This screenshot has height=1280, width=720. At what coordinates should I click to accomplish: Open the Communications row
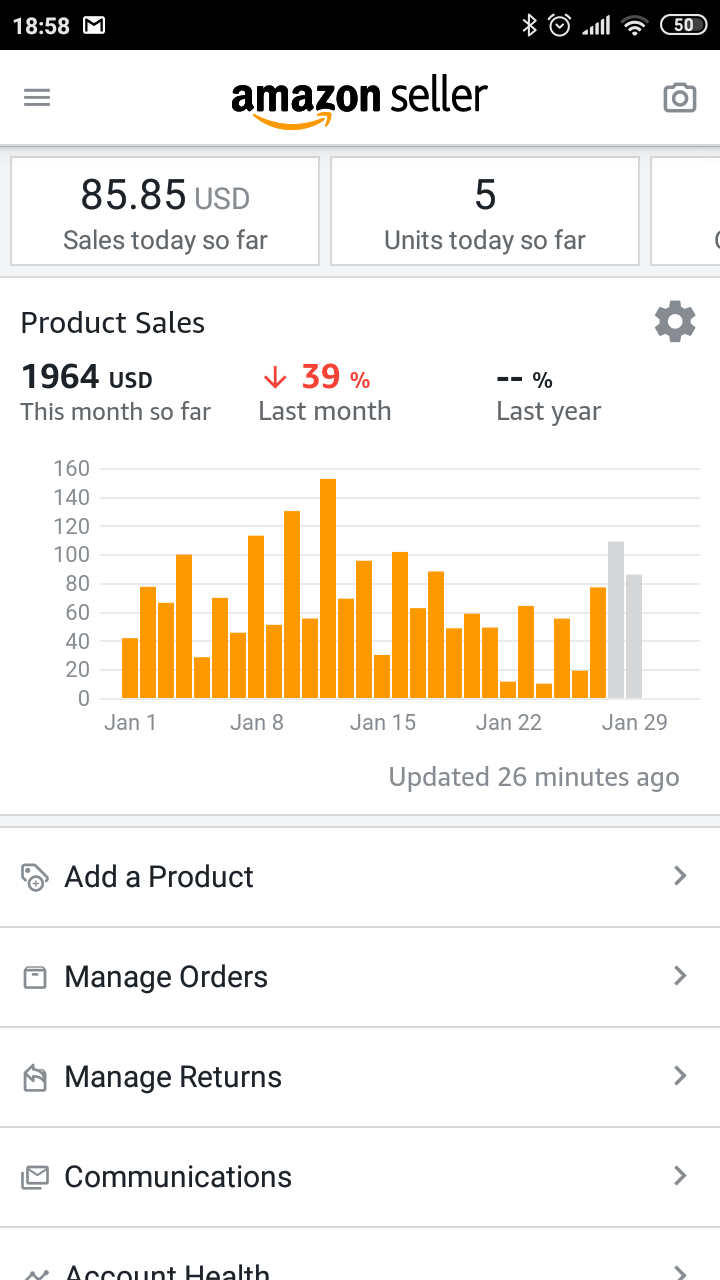point(360,1177)
